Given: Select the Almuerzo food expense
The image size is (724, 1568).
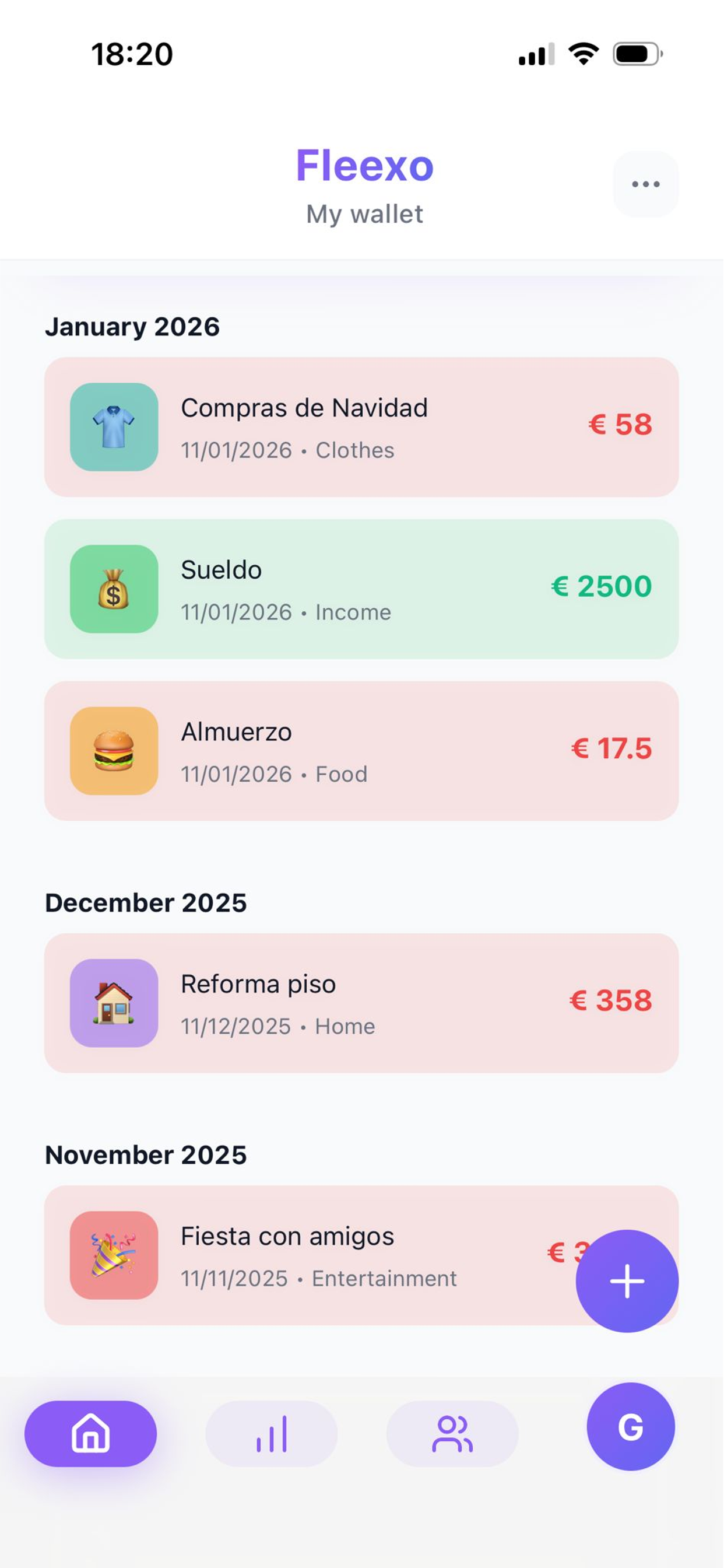Looking at the screenshot, I should click(x=361, y=751).
